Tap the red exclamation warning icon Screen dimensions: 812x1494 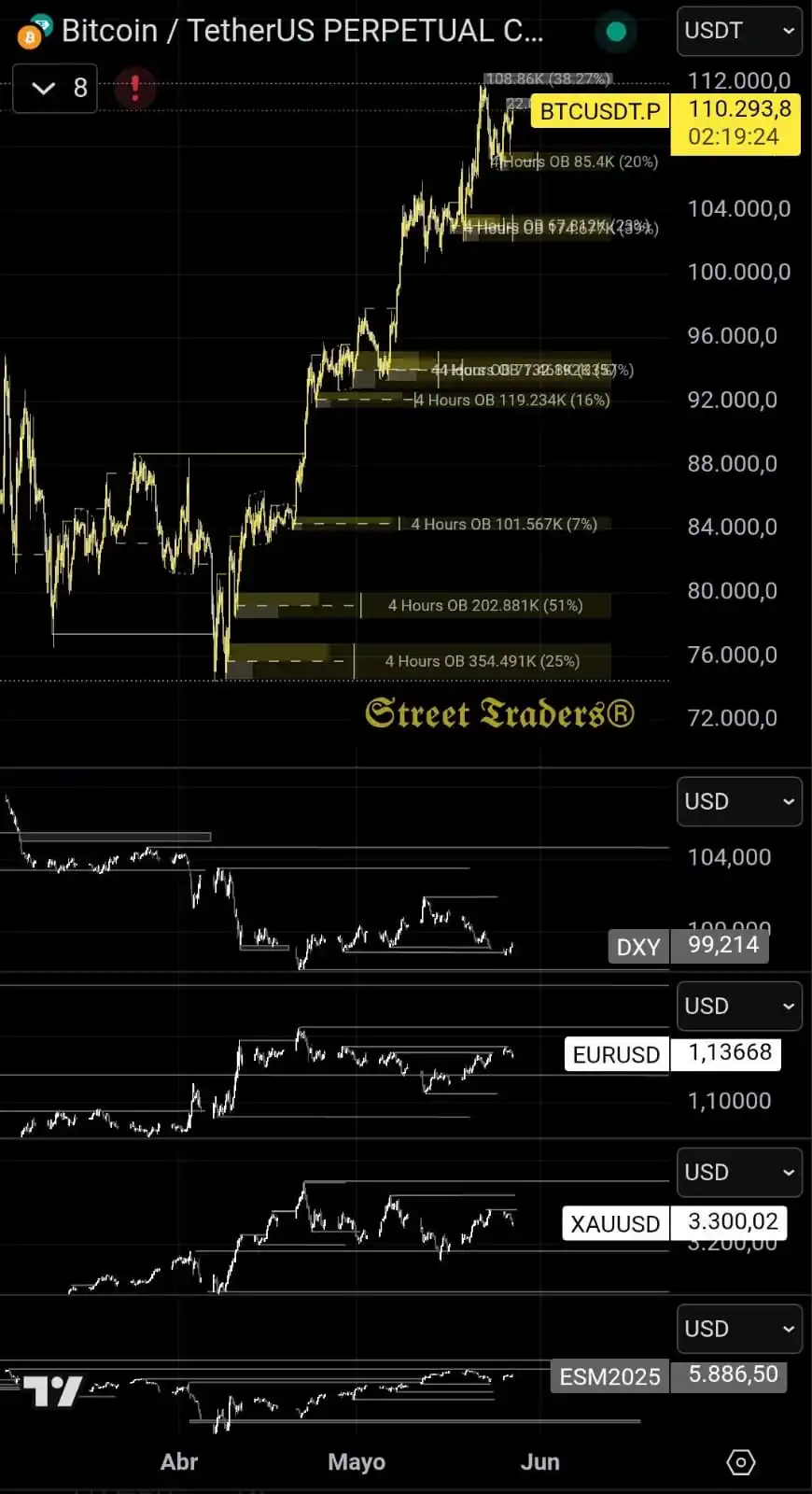(x=135, y=88)
